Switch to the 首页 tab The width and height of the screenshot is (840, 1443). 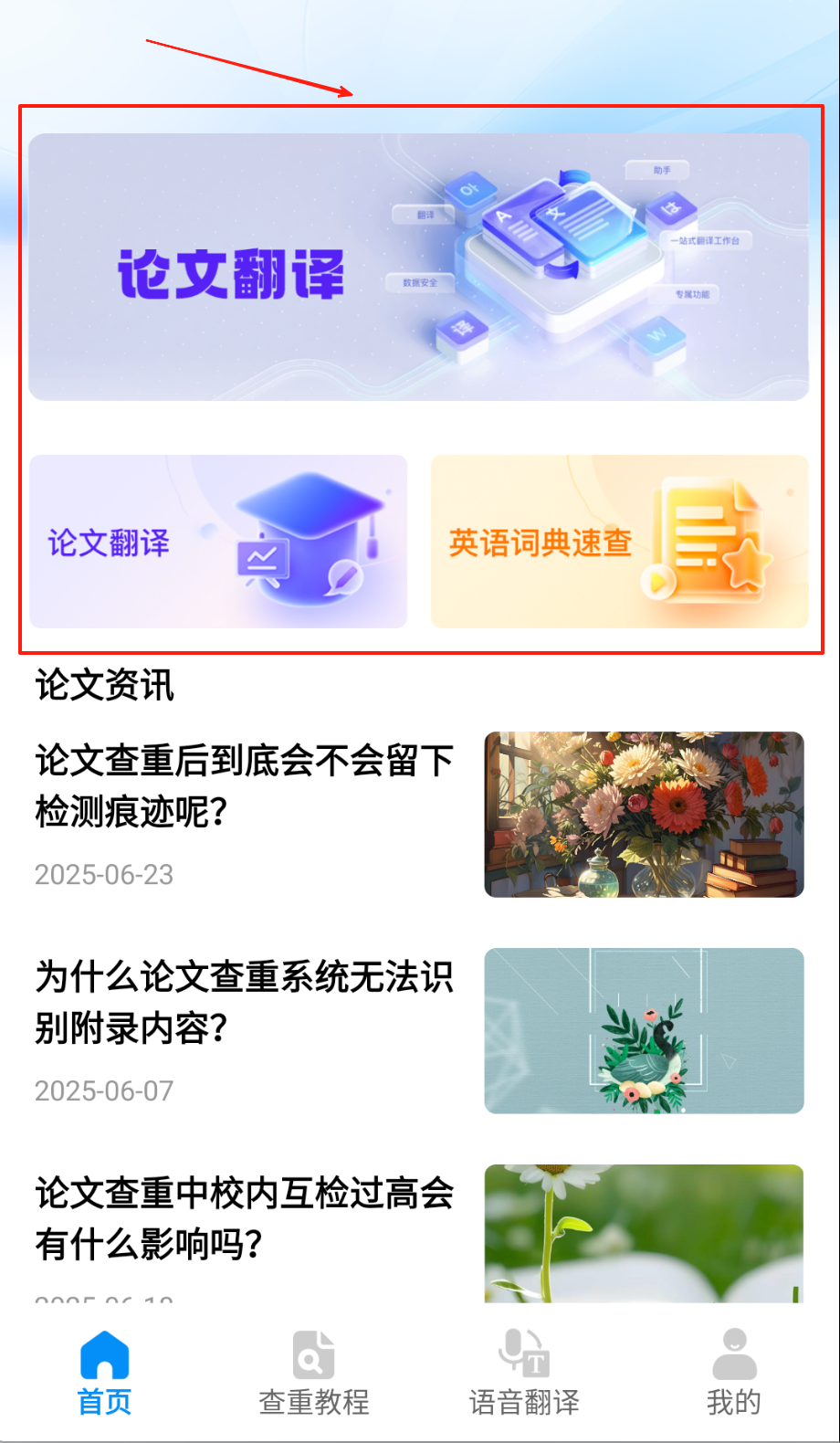(x=105, y=1373)
